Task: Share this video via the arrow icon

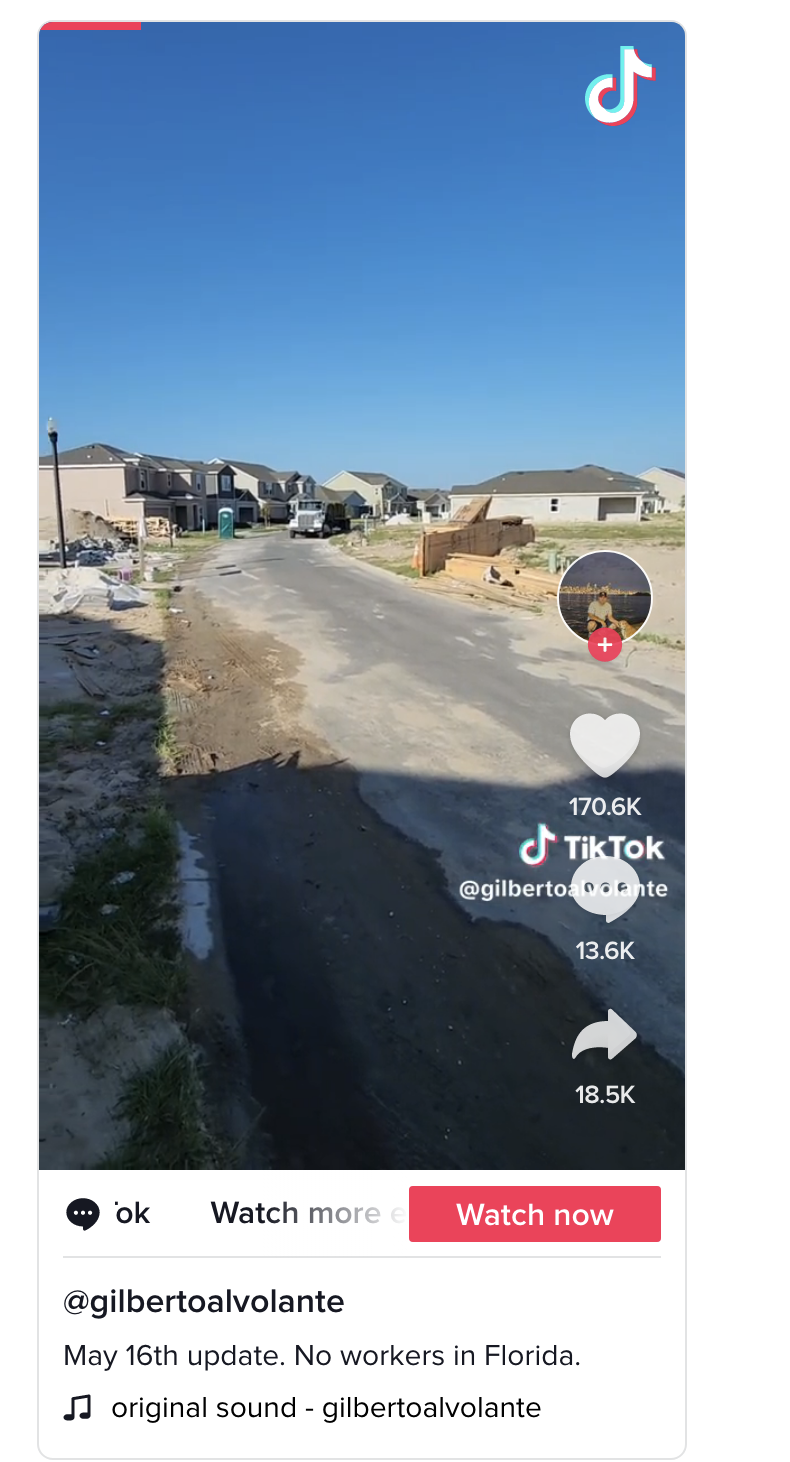Action: click(604, 1036)
